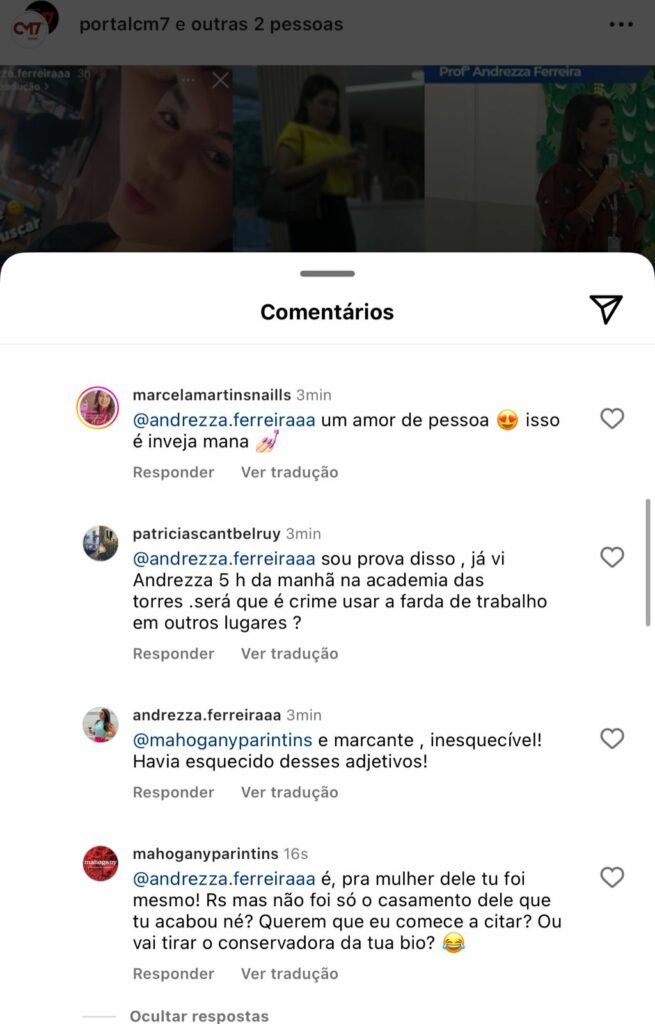Screen dimensions: 655x1024
Task: Reply to andrezza.ferreiraaa's comment
Action: (173, 792)
